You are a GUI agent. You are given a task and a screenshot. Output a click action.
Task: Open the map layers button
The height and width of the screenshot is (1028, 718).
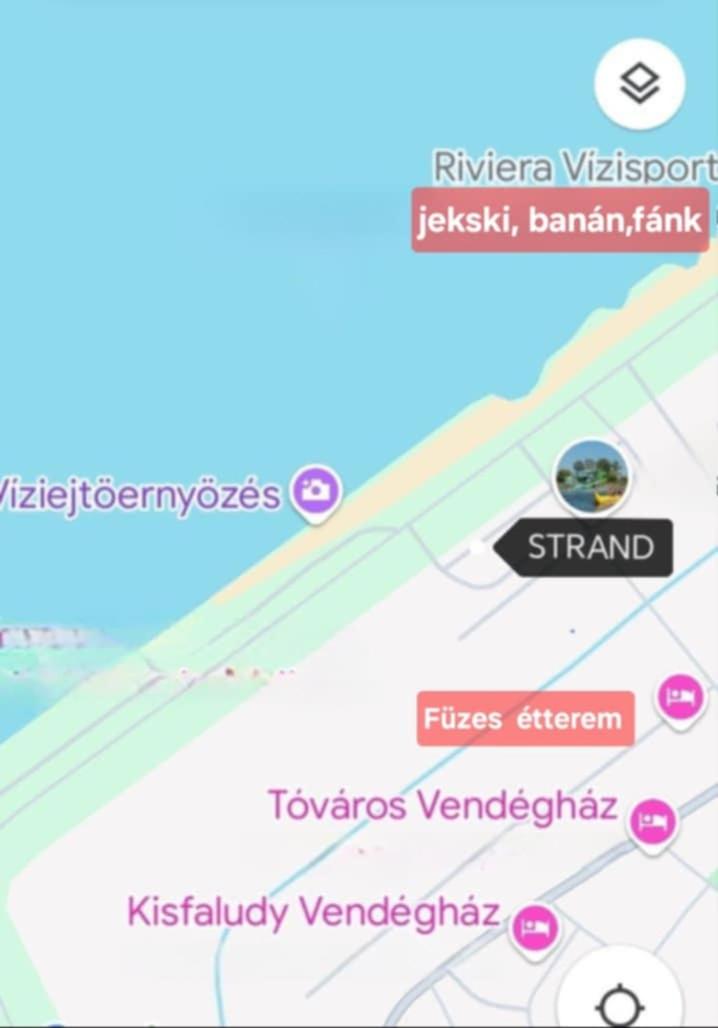tap(639, 85)
